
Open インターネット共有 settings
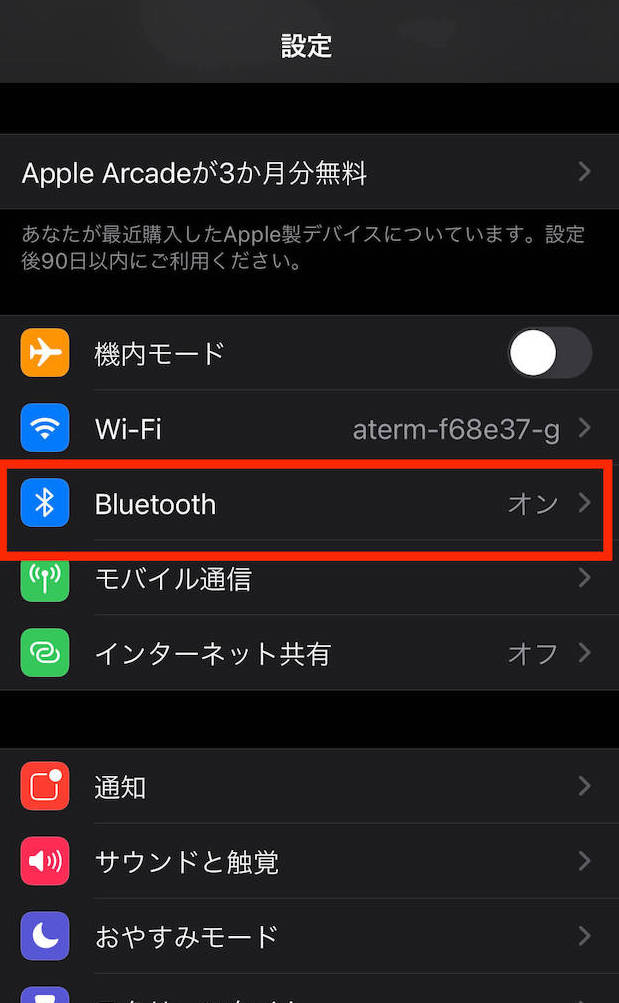coord(310,653)
